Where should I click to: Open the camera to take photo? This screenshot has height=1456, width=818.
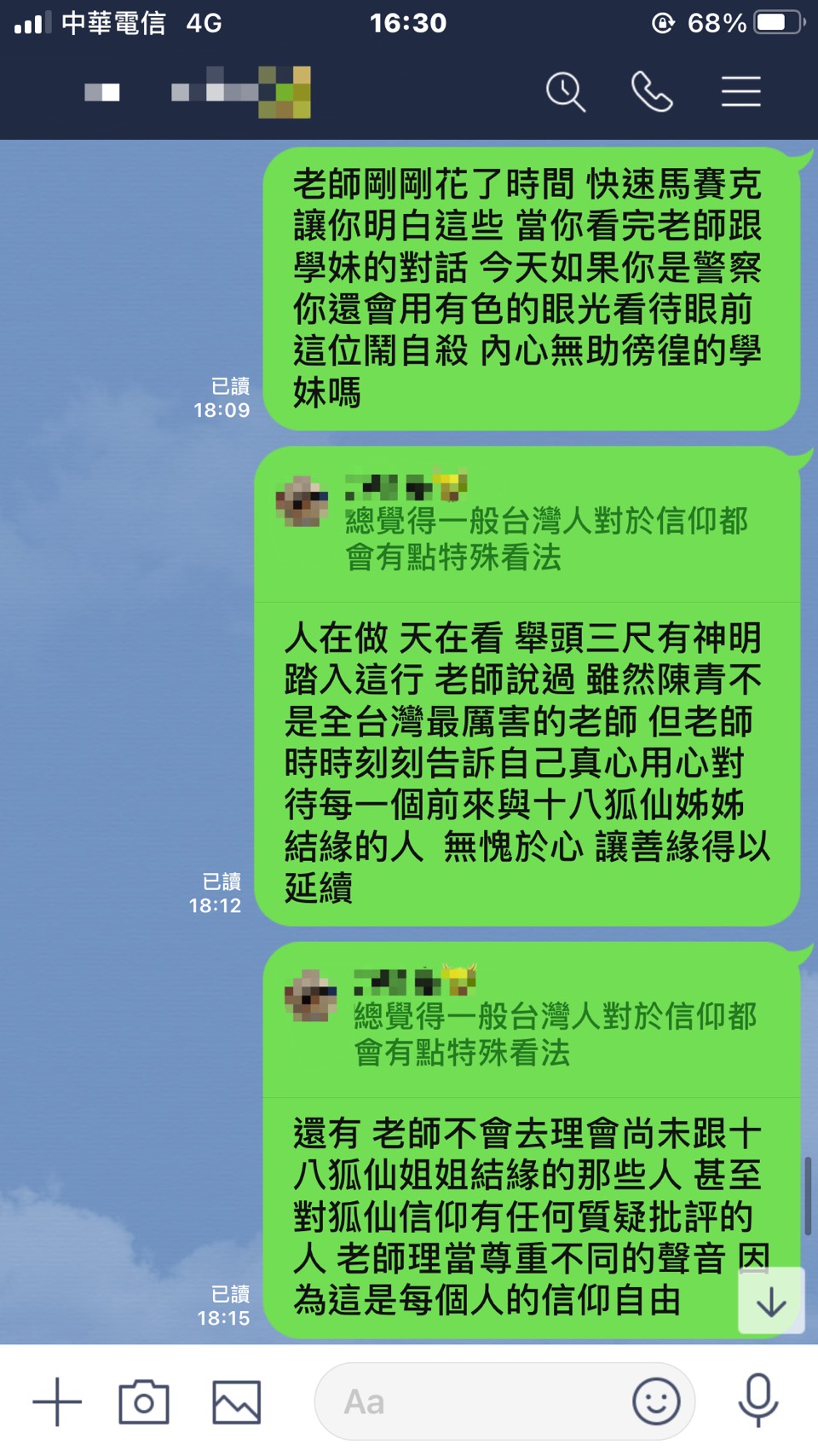pyautogui.click(x=144, y=1401)
